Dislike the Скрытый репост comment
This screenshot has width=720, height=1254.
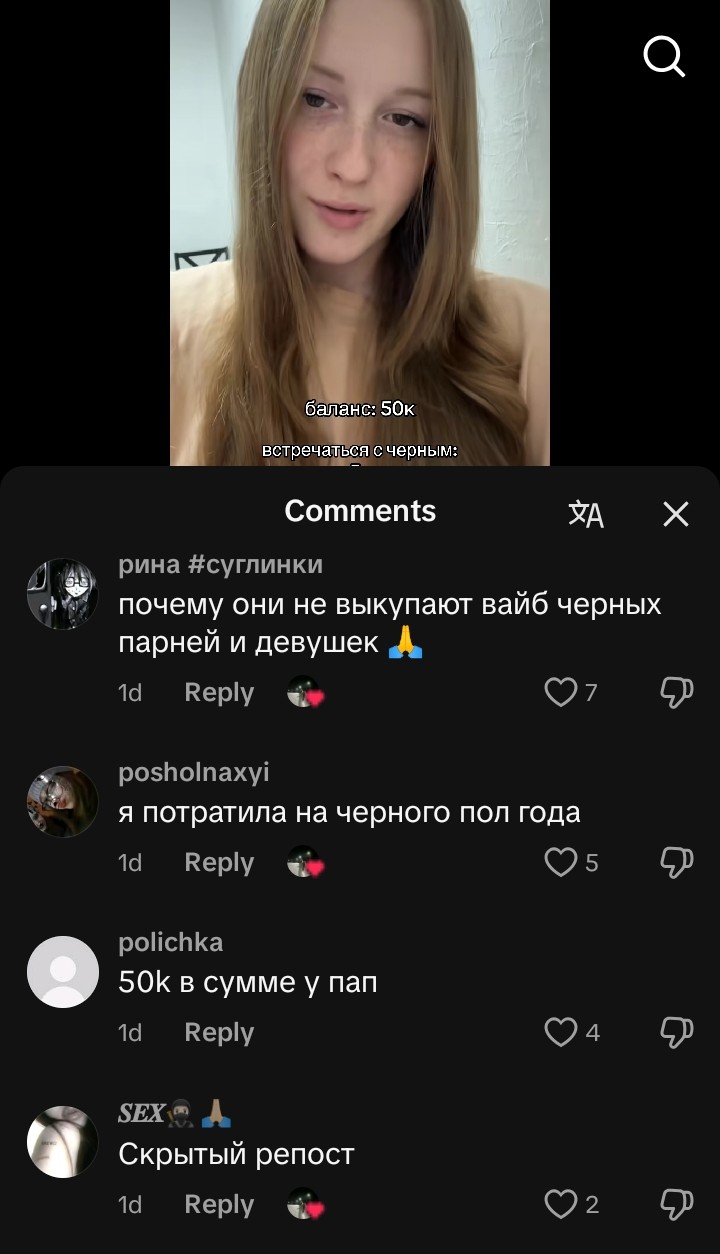point(677,1205)
